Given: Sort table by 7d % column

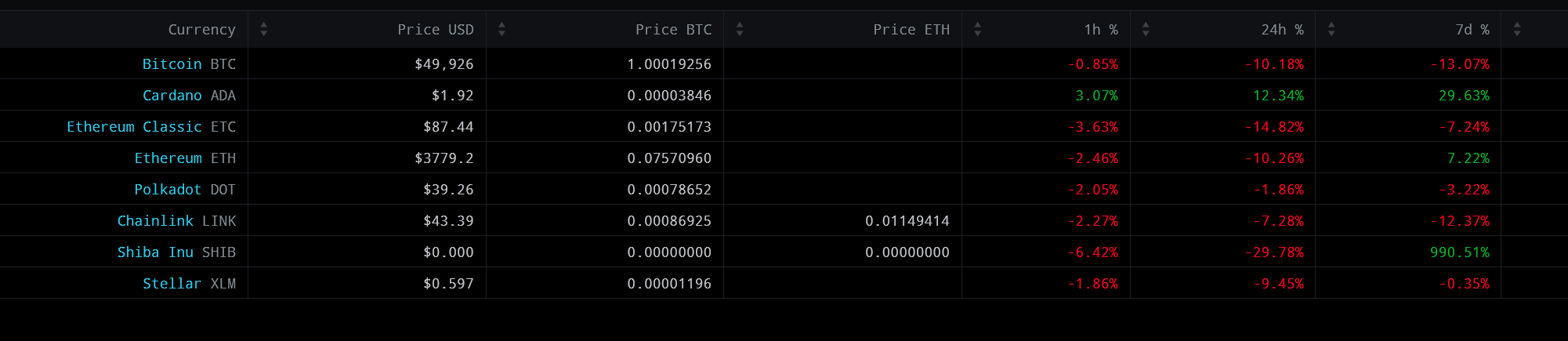Looking at the screenshot, I should click(1517, 30).
